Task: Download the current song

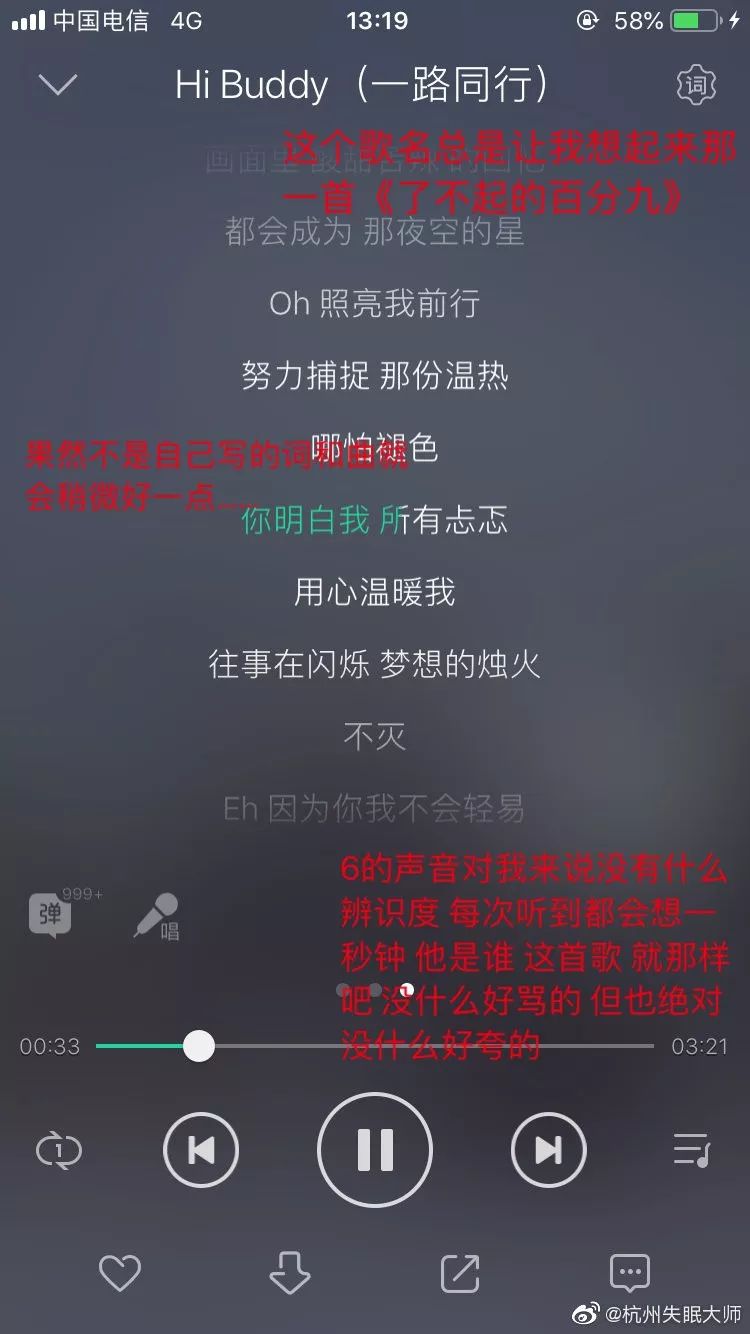Action: (290, 1273)
